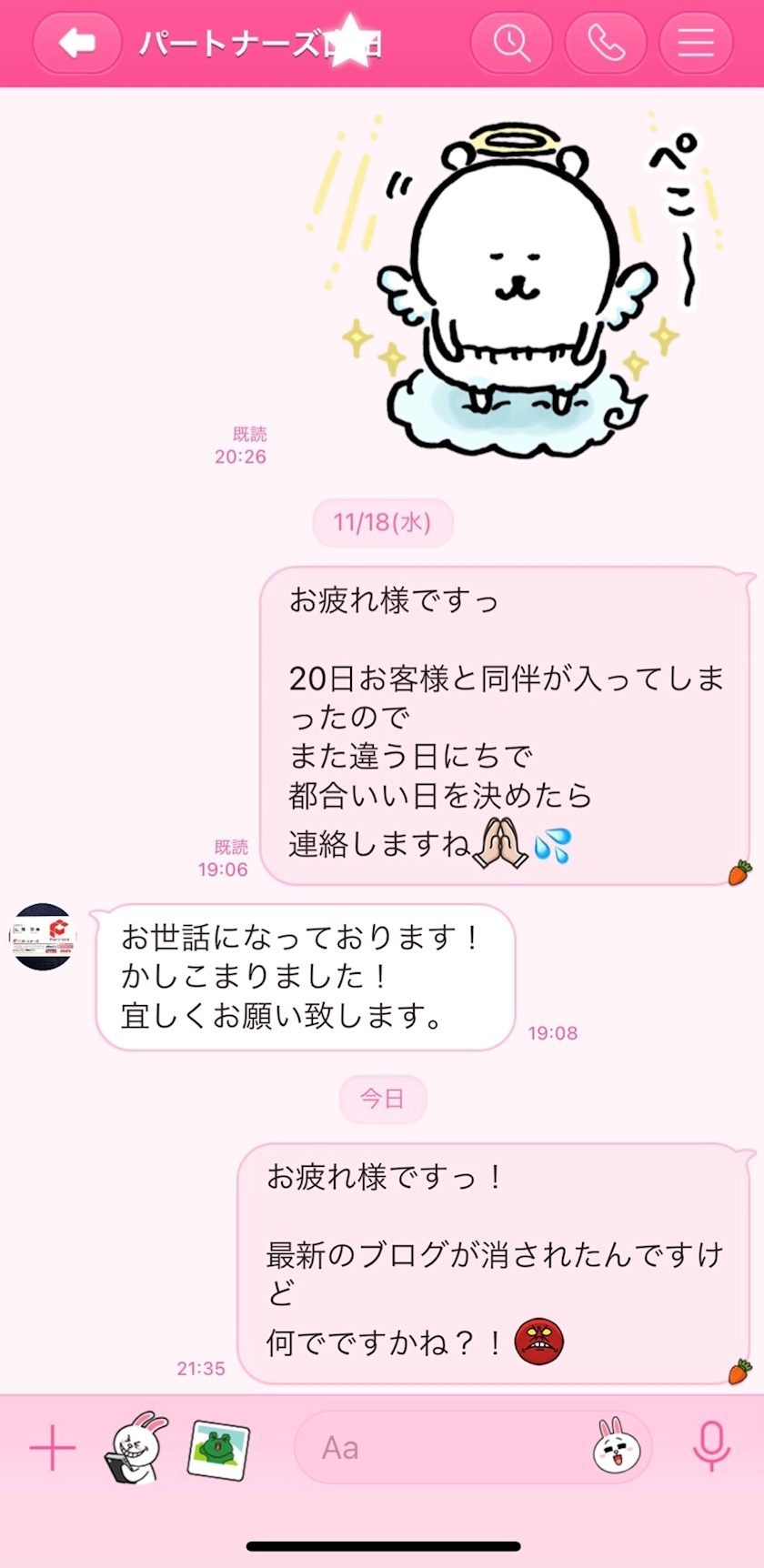
Task: Go back to the chat list
Action: 77,43
